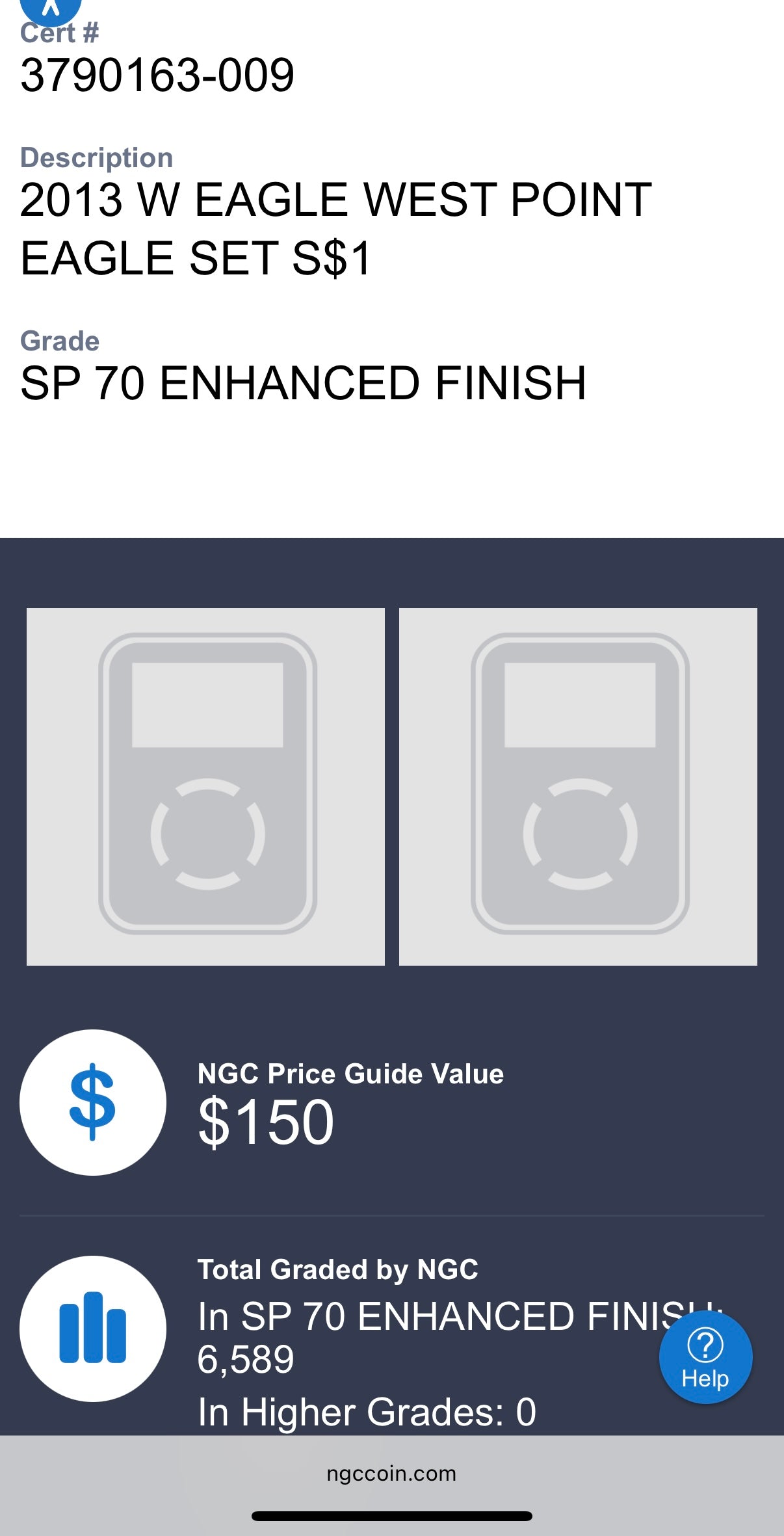
Task: Open the NGC Price Guide dollar icon
Action: pos(93,1102)
